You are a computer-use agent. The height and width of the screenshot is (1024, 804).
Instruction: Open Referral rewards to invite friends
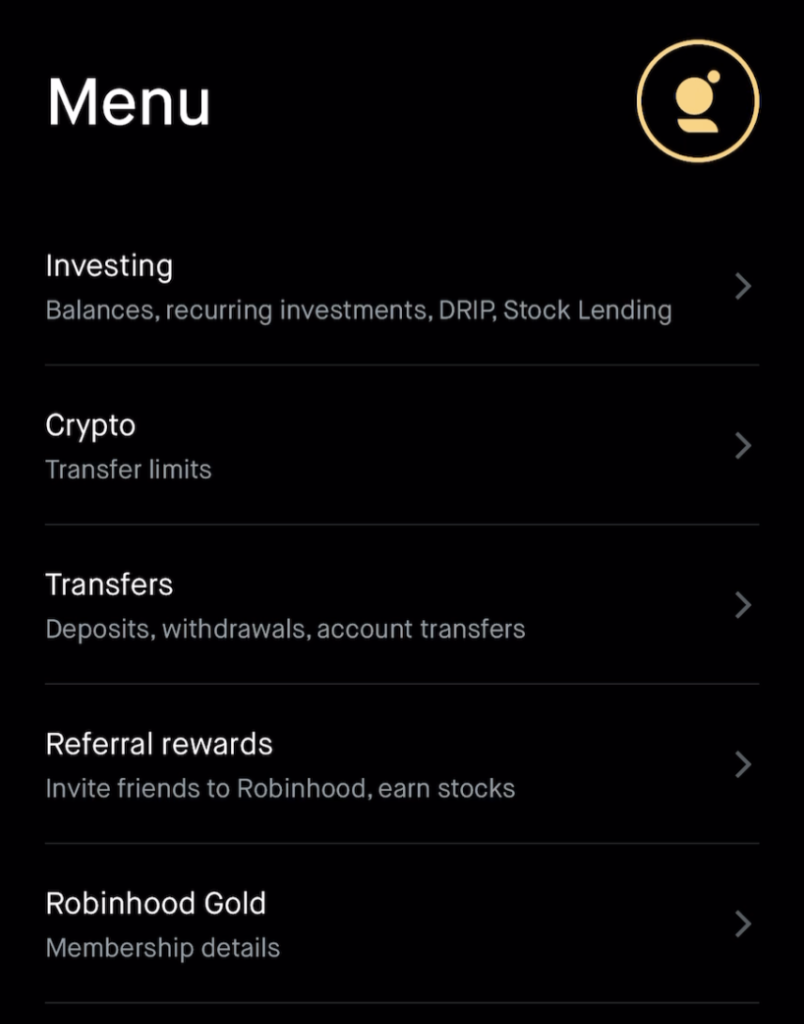[x=400, y=765]
